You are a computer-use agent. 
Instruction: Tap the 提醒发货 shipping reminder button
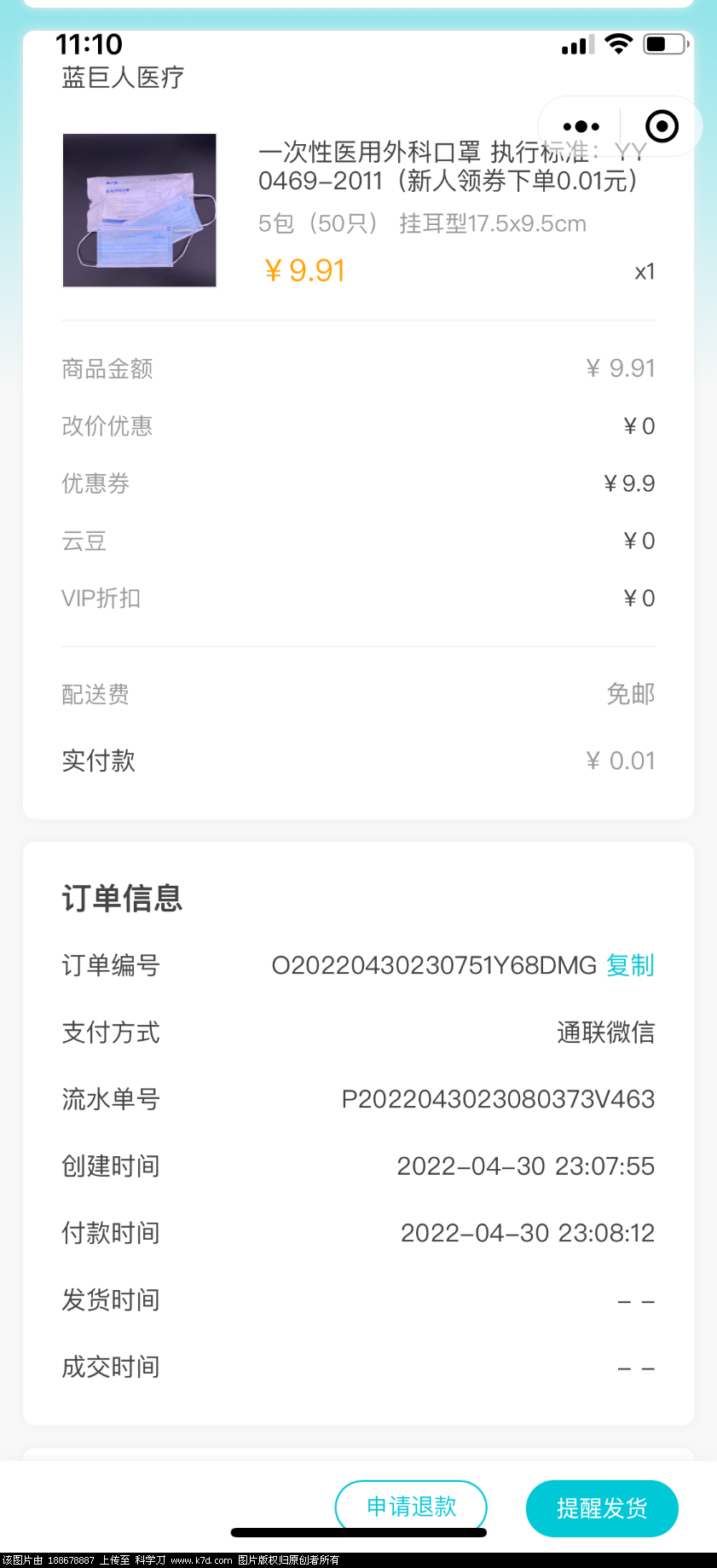click(x=602, y=1508)
